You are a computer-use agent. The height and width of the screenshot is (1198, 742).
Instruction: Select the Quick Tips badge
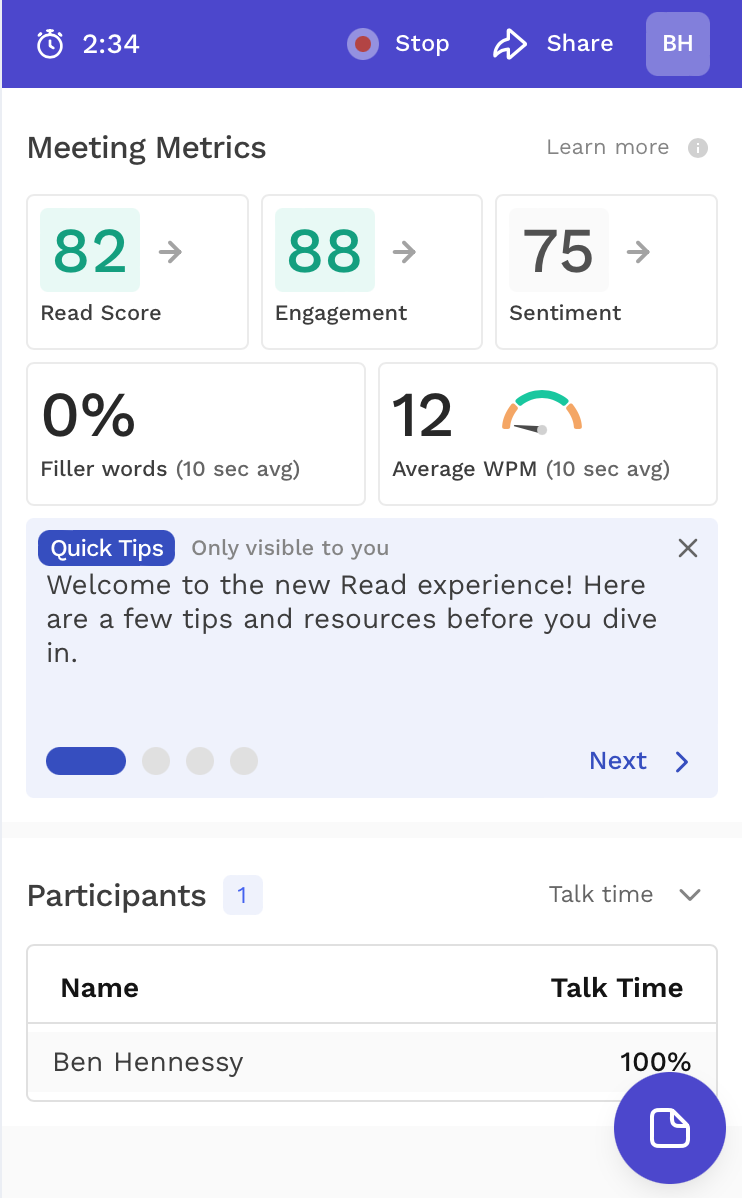[x=106, y=548]
